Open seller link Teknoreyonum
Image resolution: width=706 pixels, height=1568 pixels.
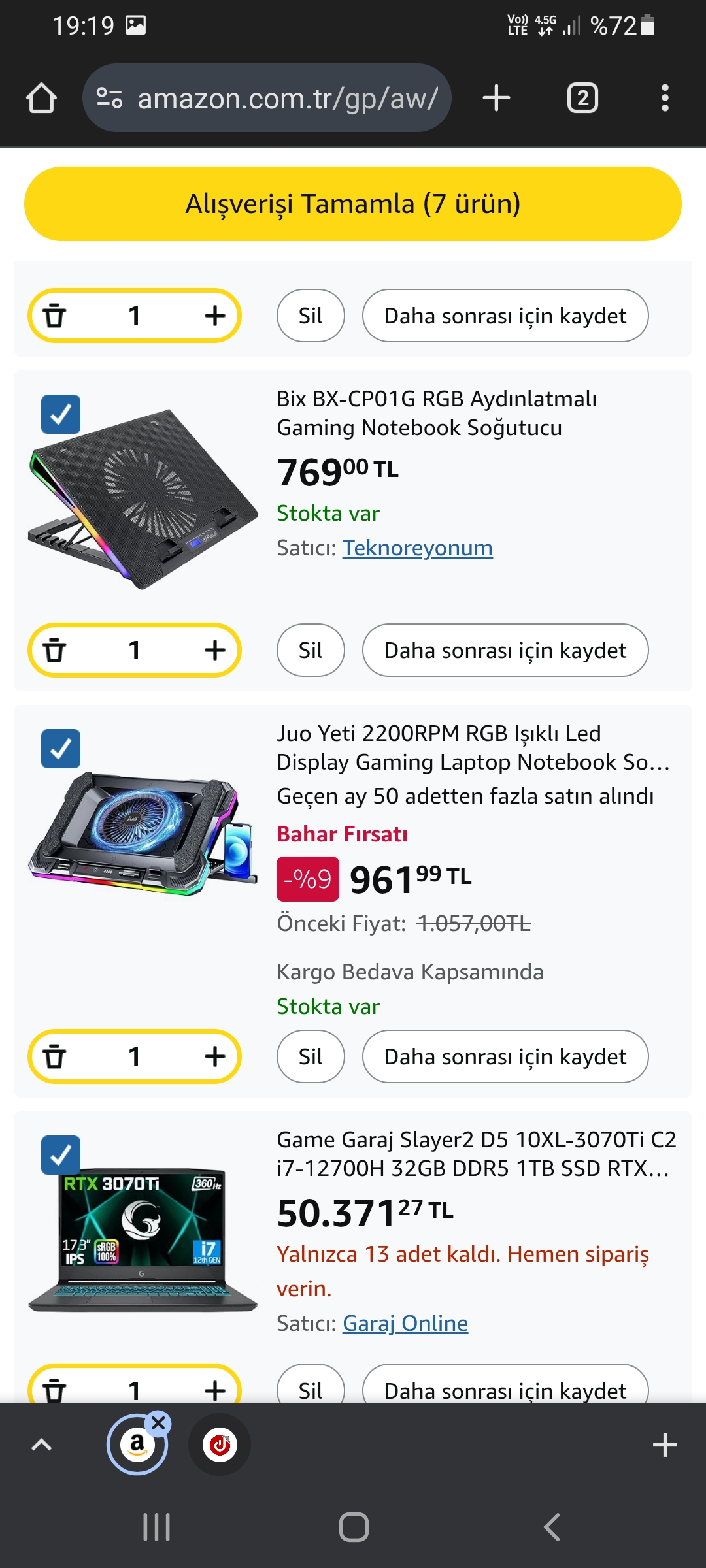pos(417,547)
